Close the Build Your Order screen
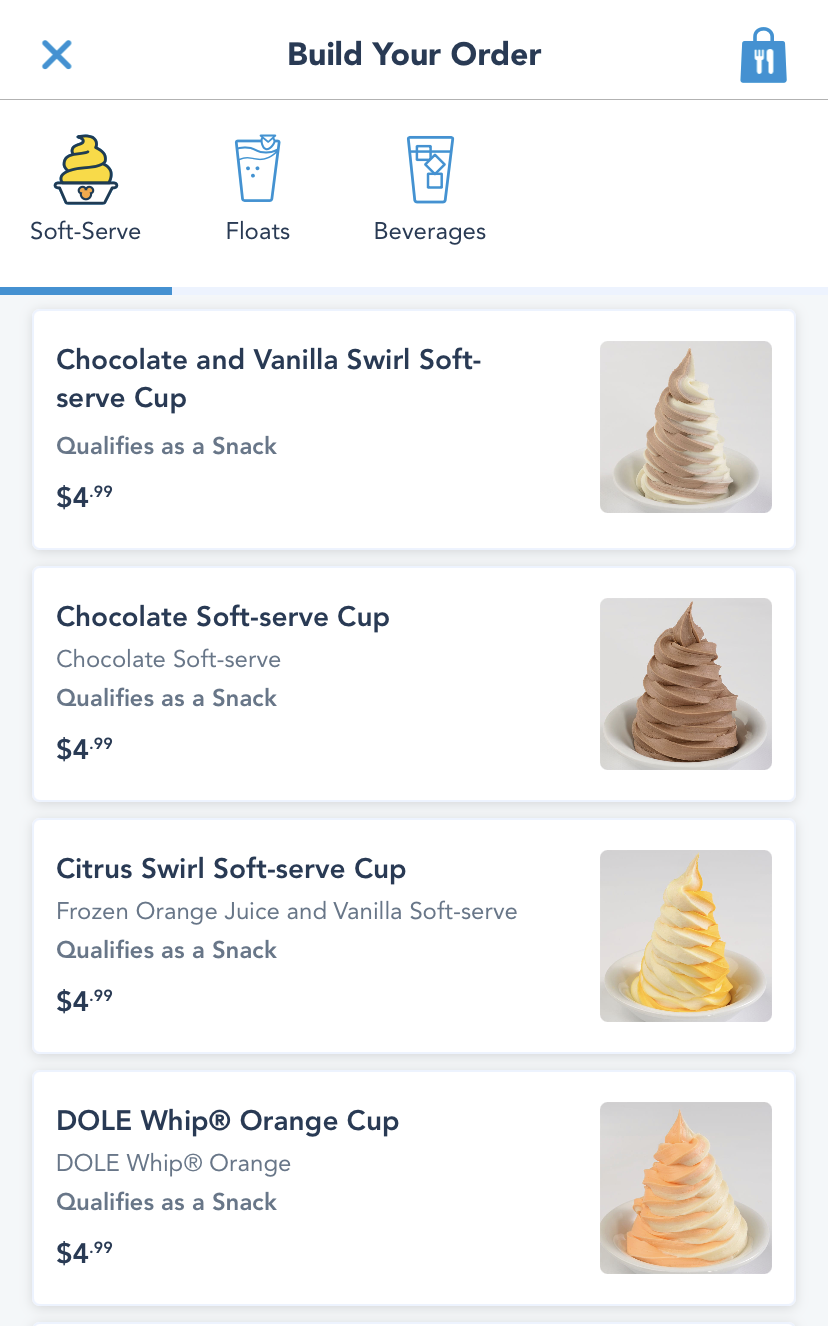828x1326 pixels. coord(57,54)
